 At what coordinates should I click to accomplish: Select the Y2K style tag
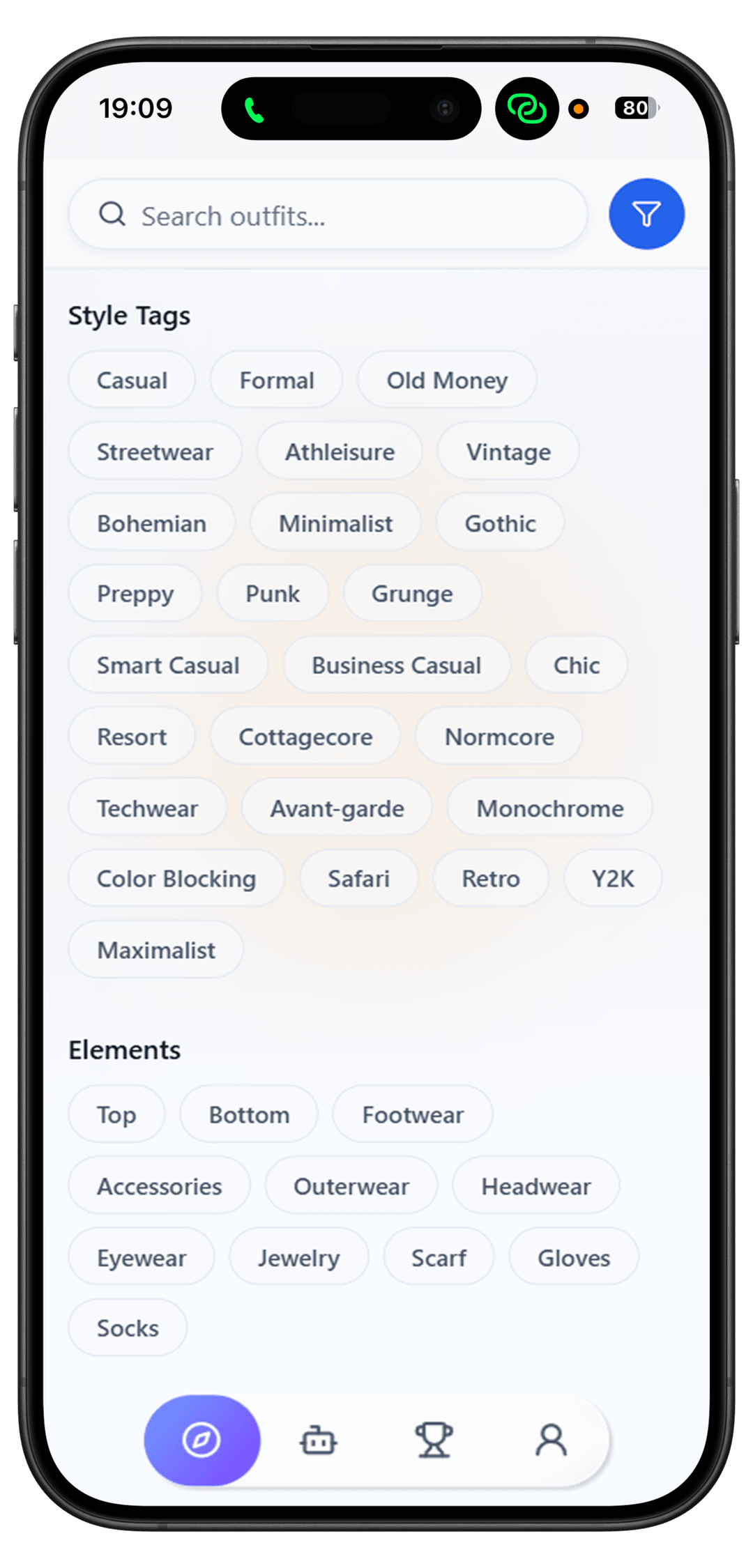[613, 879]
